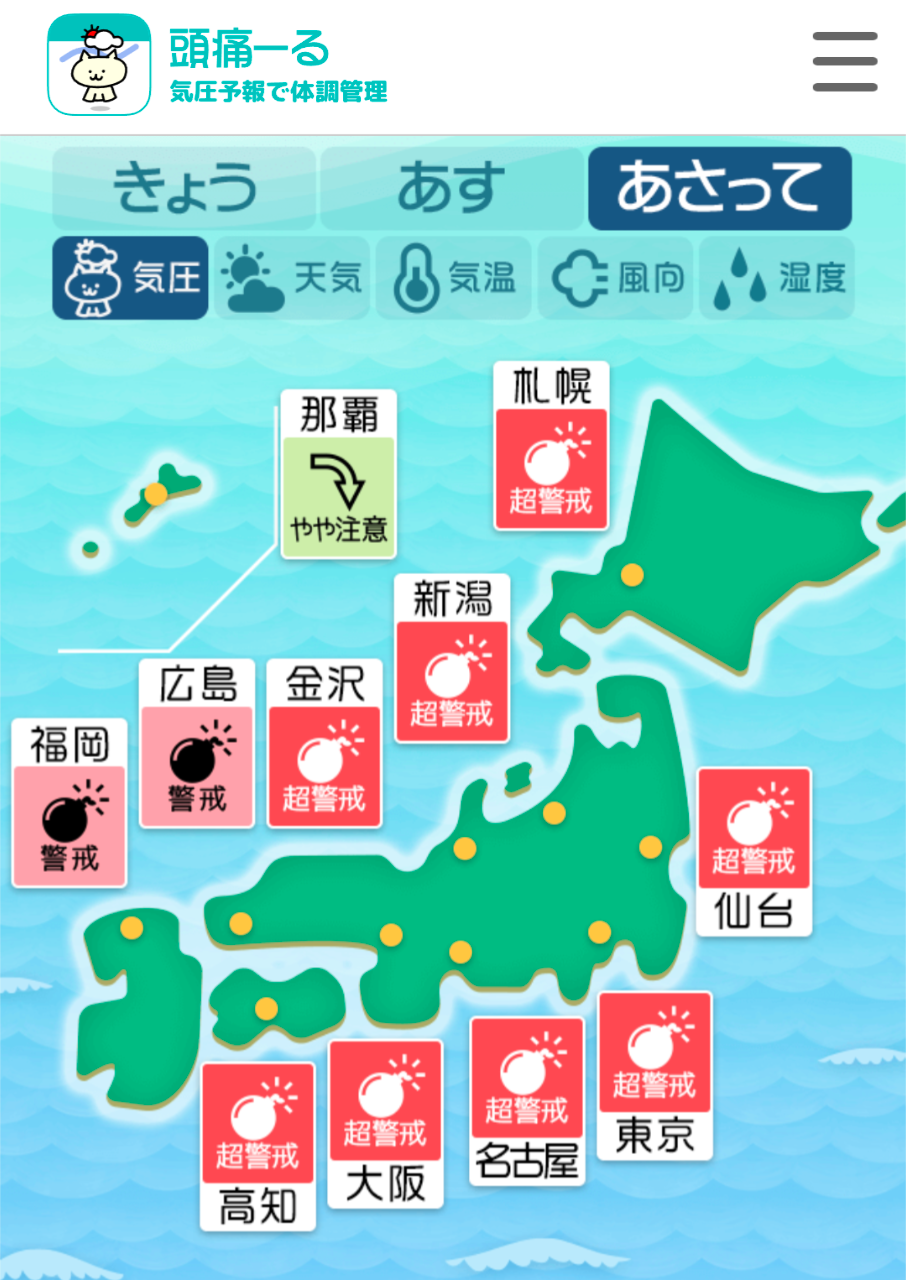Image resolution: width=906 pixels, height=1280 pixels.
Task: Show the 天気 weather view
Action: pyautogui.click(x=292, y=278)
